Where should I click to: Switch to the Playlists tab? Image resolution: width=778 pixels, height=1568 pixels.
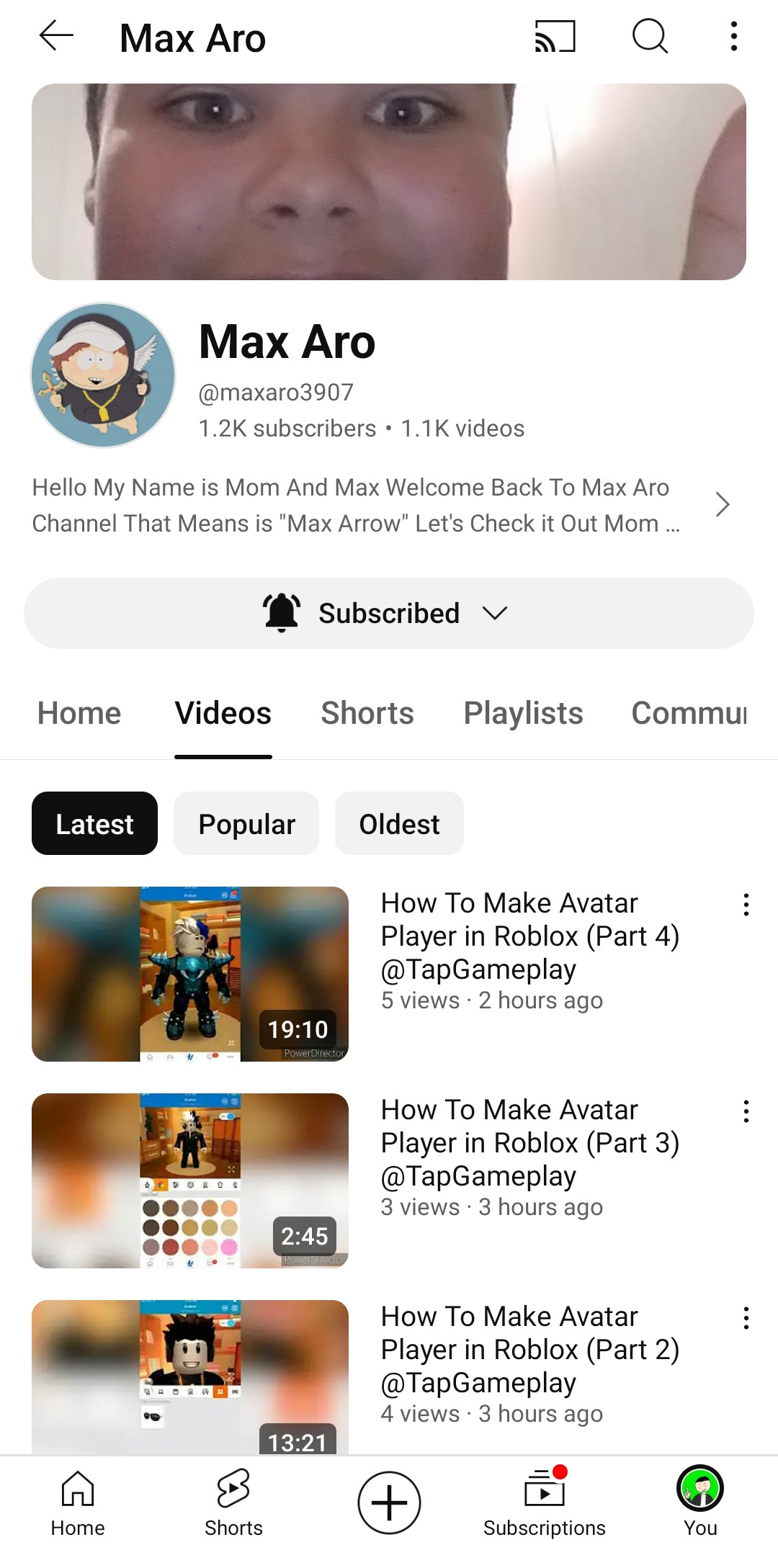pyautogui.click(x=523, y=713)
